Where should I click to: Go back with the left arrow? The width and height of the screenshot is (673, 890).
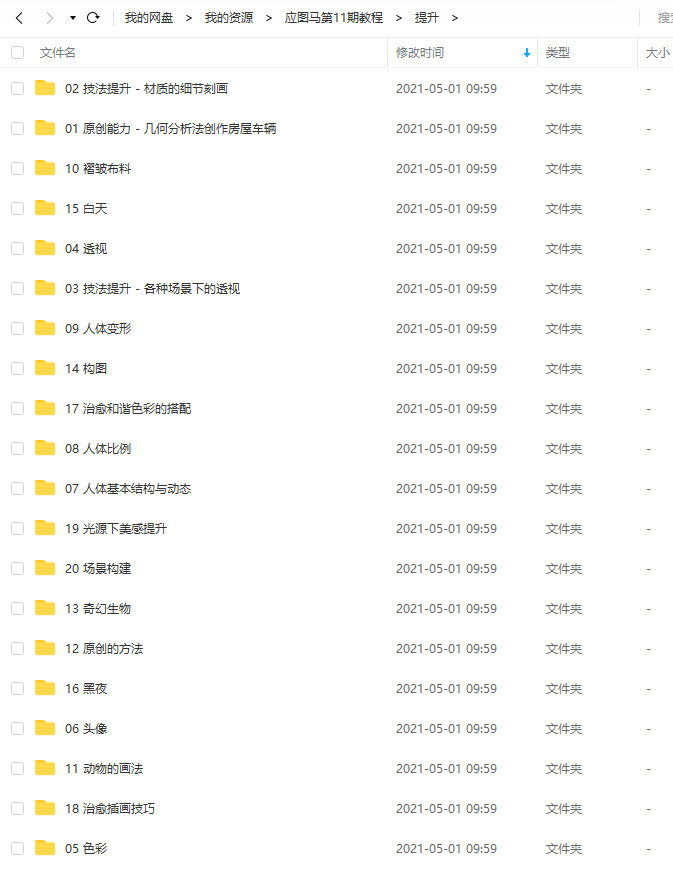click(19, 18)
